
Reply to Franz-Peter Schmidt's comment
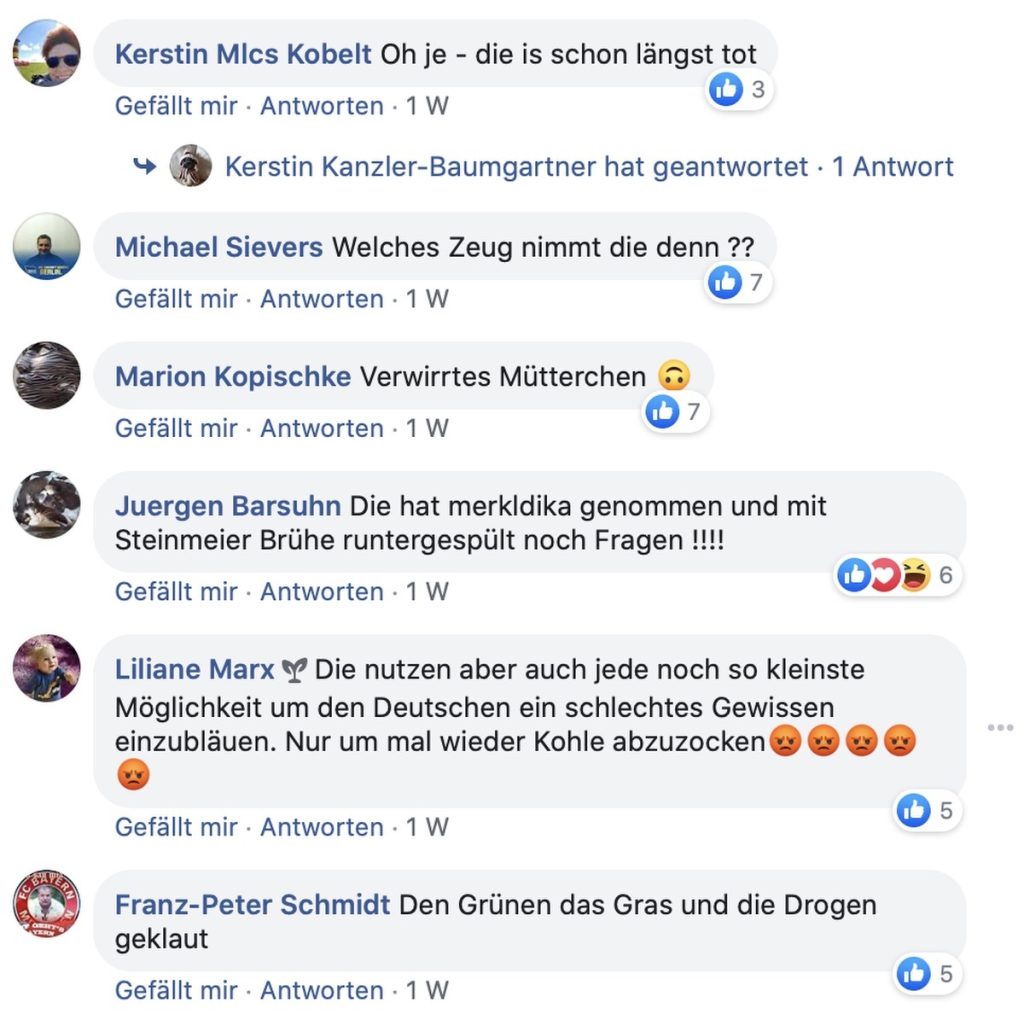(321, 990)
